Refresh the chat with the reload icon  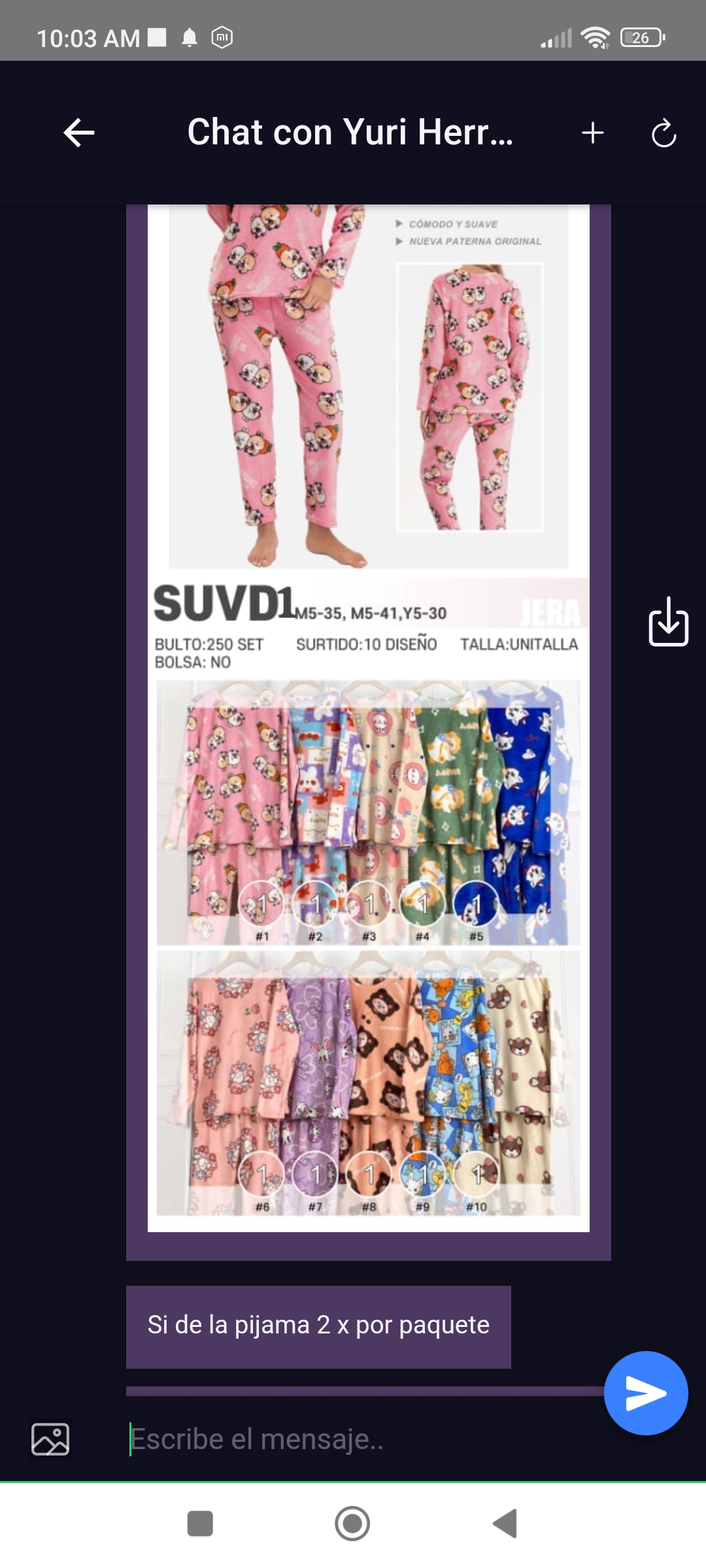coord(664,133)
